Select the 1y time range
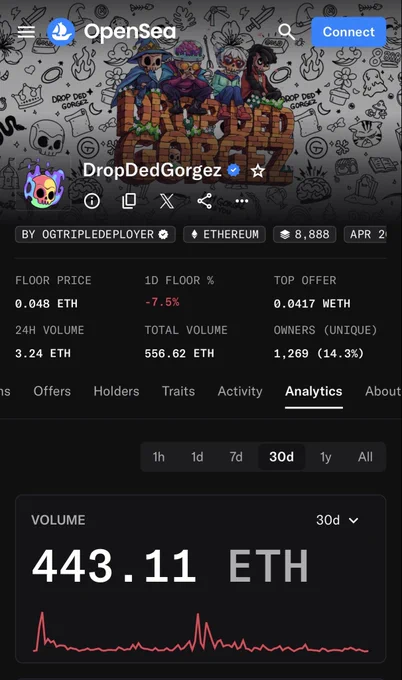 tap(326, 457)
